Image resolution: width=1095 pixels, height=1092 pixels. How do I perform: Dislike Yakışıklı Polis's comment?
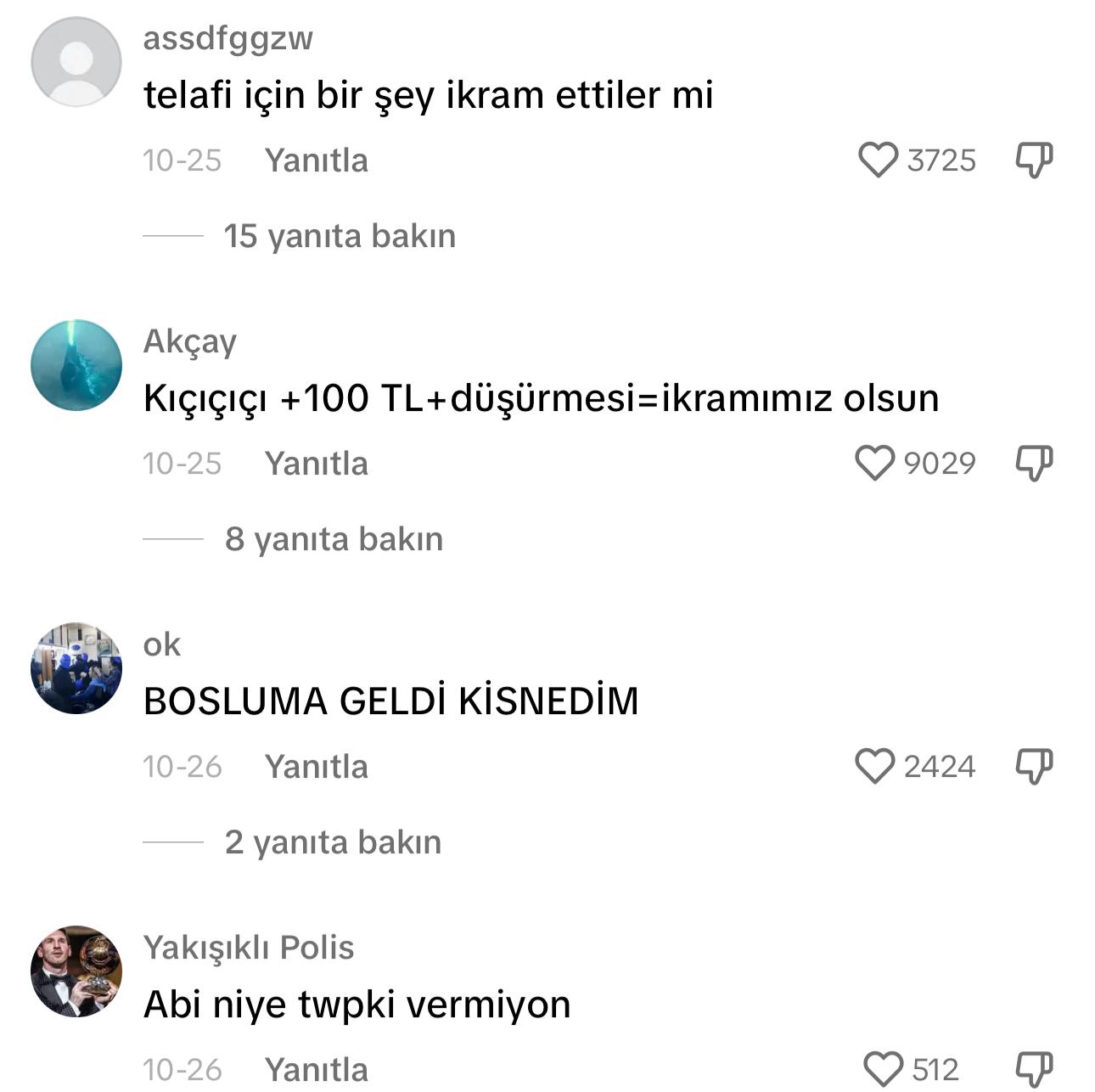coord(1034,1069)
